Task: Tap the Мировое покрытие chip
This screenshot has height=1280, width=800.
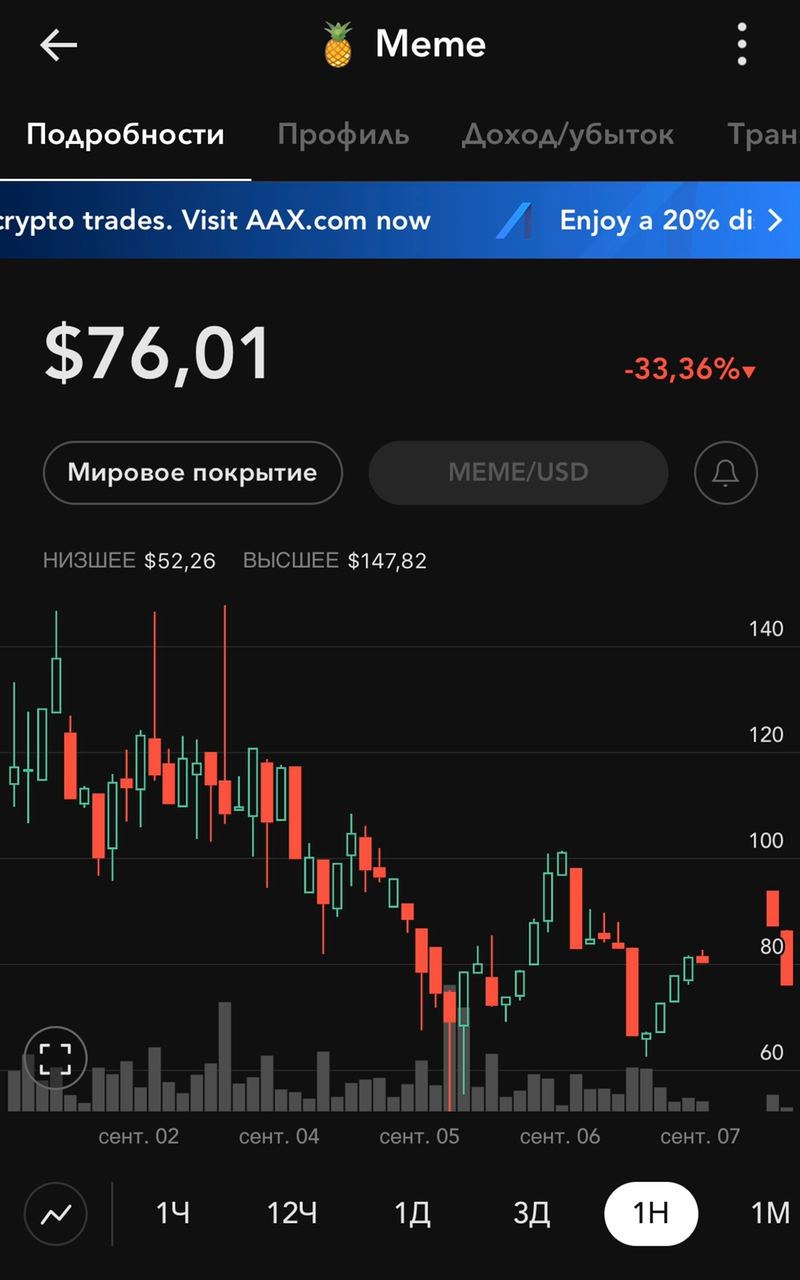Action: click(x=193, y=473)
